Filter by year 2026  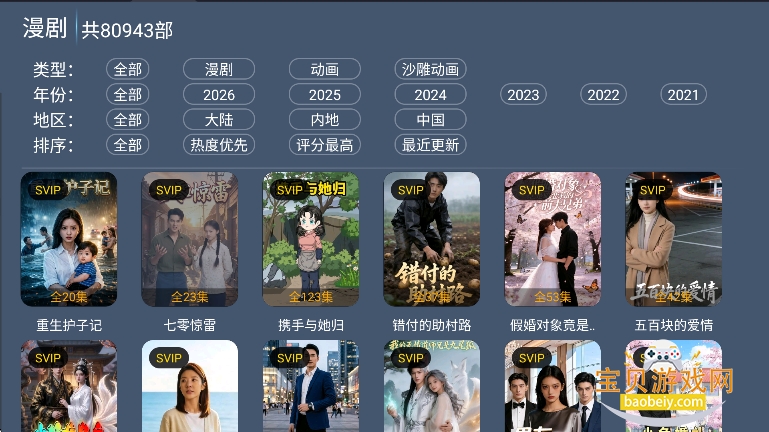pos(218,95)
